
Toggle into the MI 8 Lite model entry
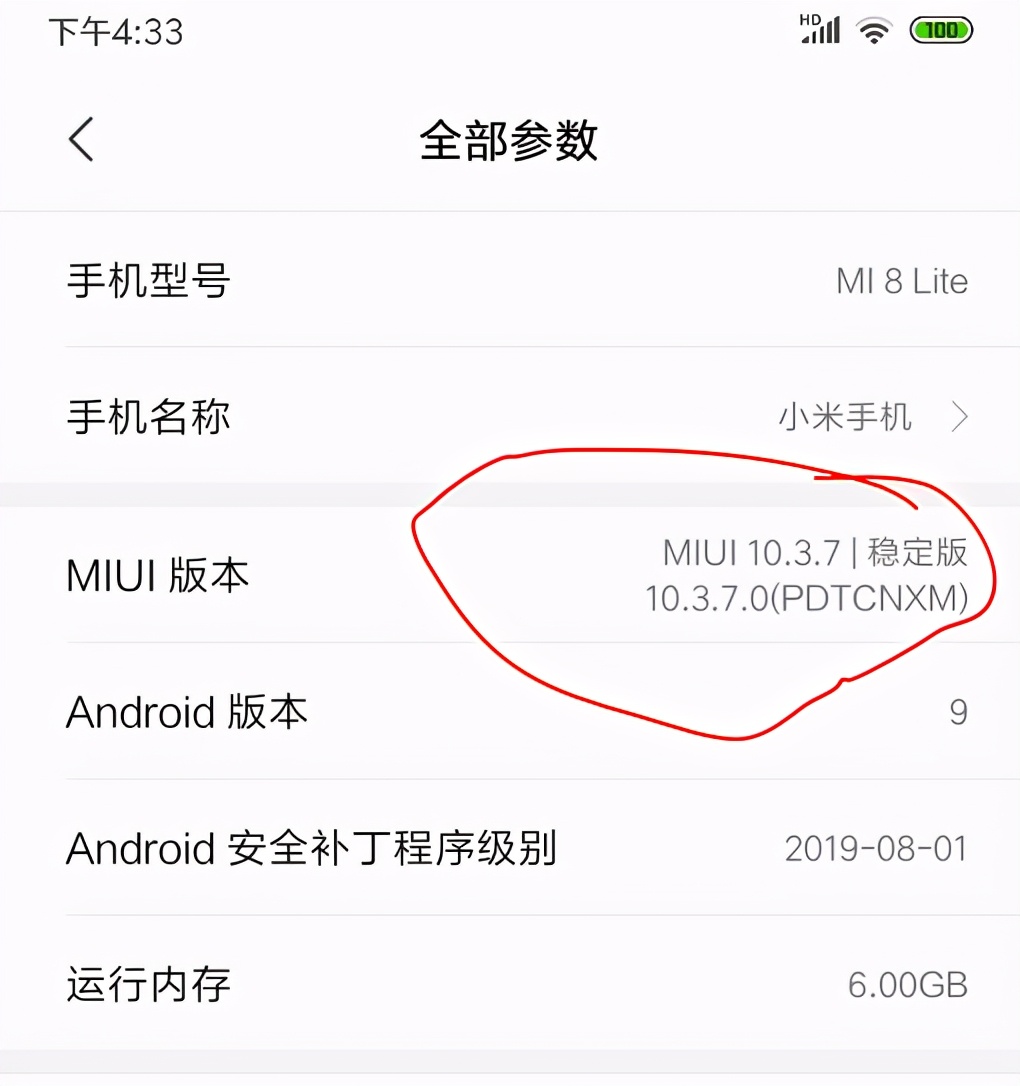pos(901,281)
